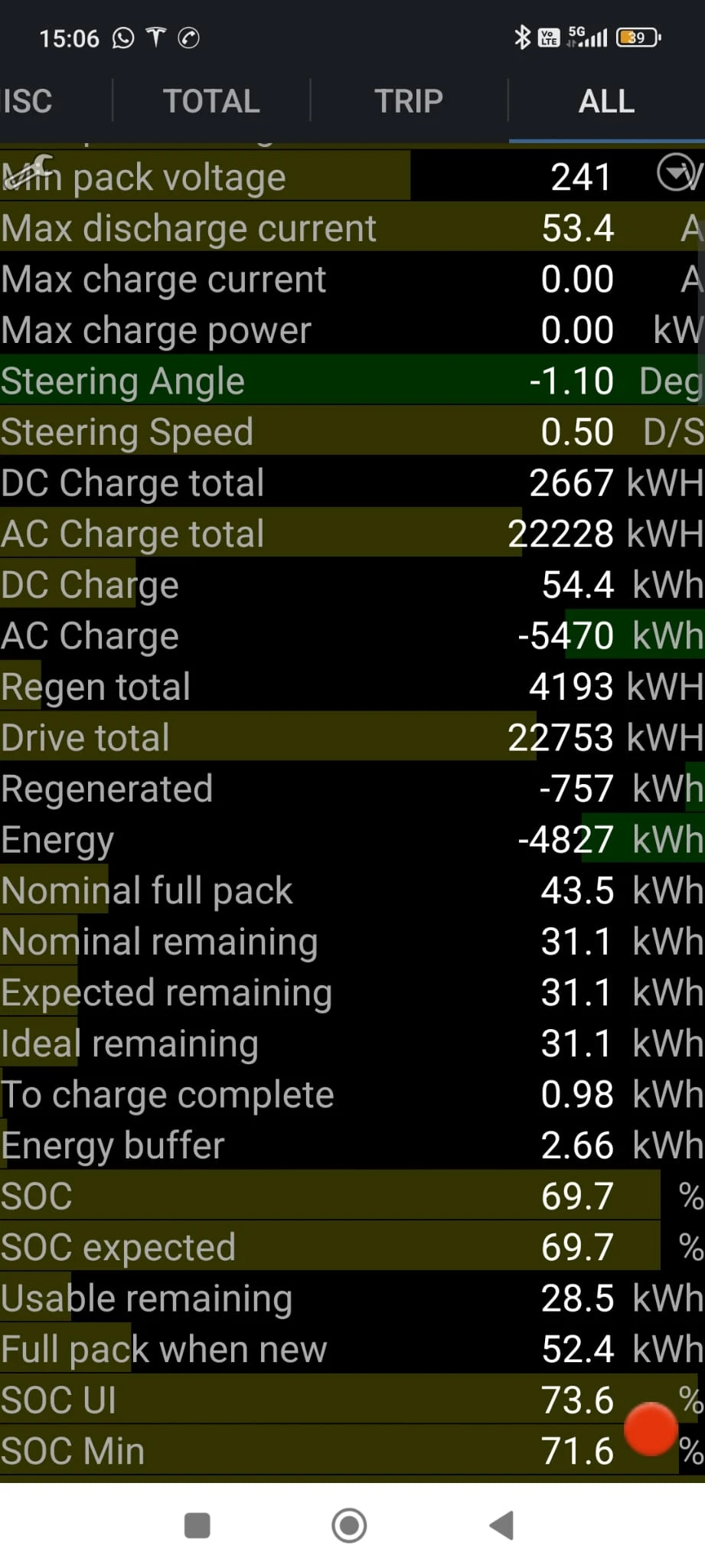705x1568 pixels.
Task: Open the circled dropdown arrow menu
Action: tap(675, 172)
